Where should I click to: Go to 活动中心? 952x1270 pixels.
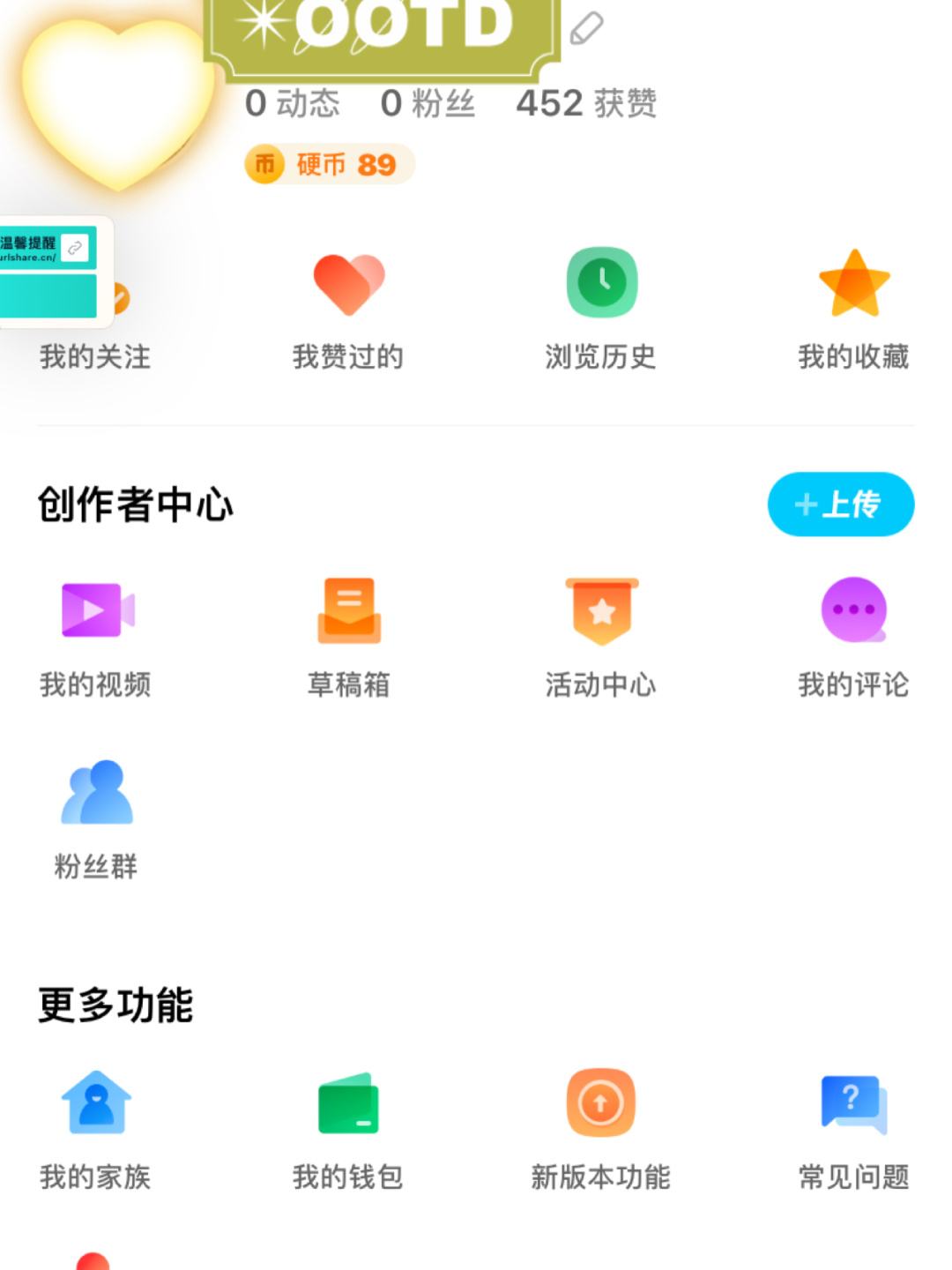pyautogui.click(x=600, y=637)
